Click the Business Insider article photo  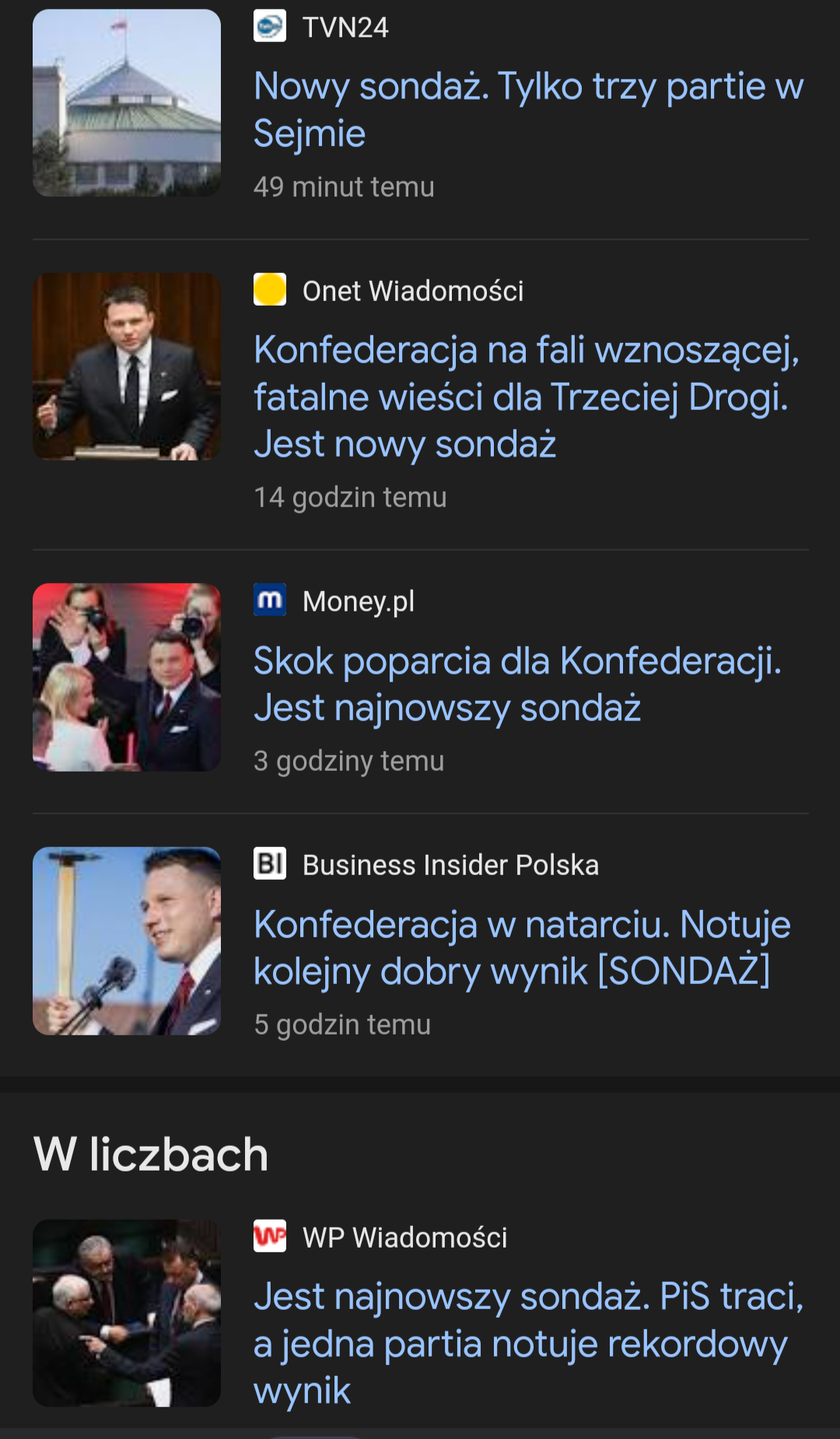point(127,941)
